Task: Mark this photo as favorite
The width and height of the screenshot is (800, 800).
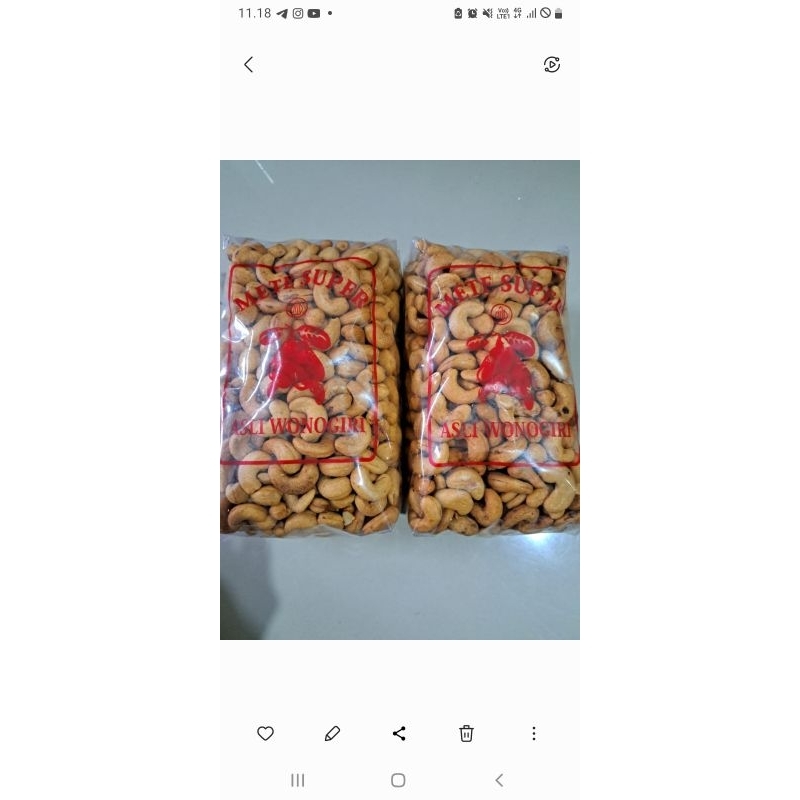Action: click(265, 733)
